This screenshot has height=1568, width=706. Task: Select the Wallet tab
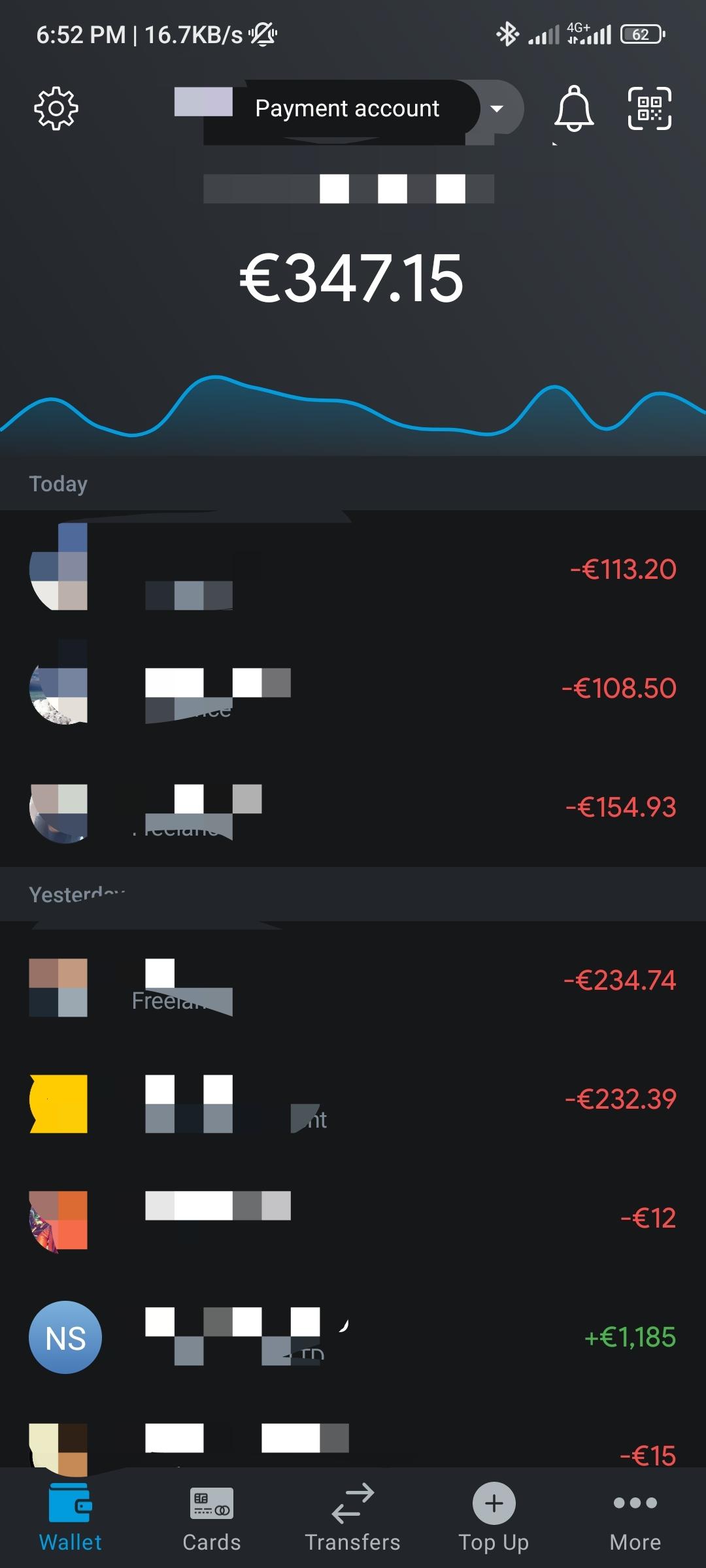(71, 1517)
